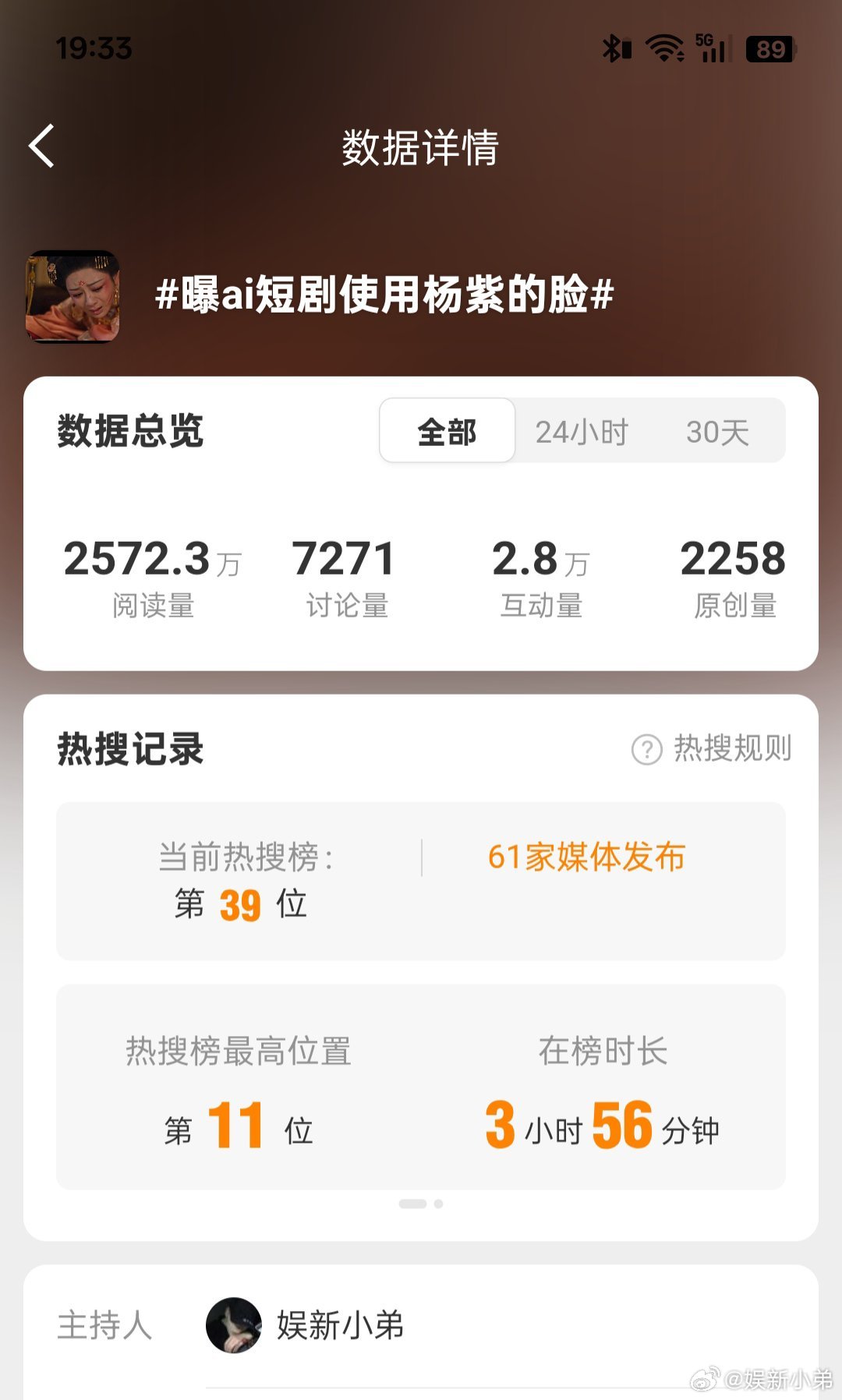Switch to the 30天 time range
This screenshot has height=1400, width=842.
(x=718, y=431)
